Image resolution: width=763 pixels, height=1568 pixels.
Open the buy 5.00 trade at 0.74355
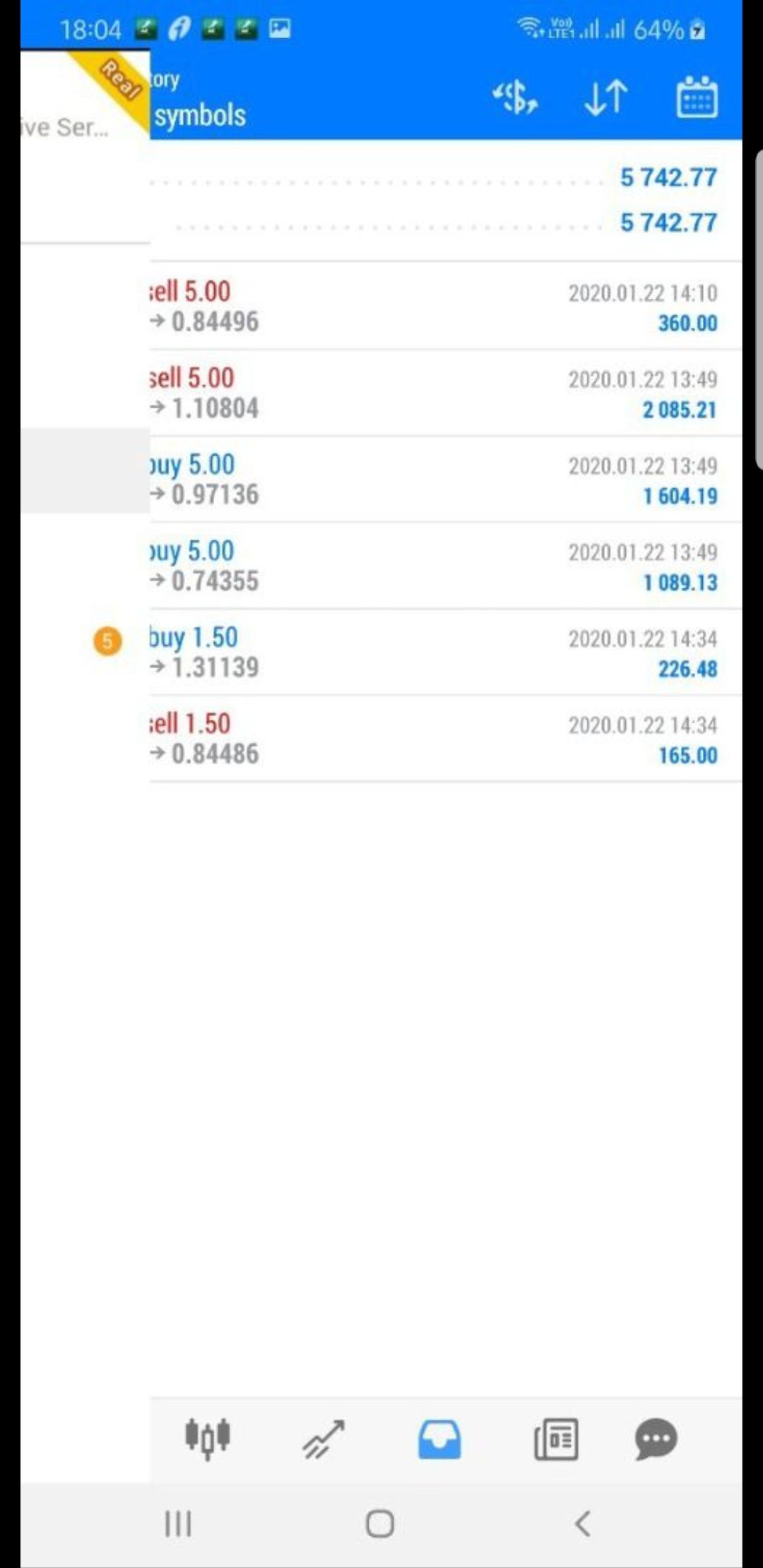446,566
